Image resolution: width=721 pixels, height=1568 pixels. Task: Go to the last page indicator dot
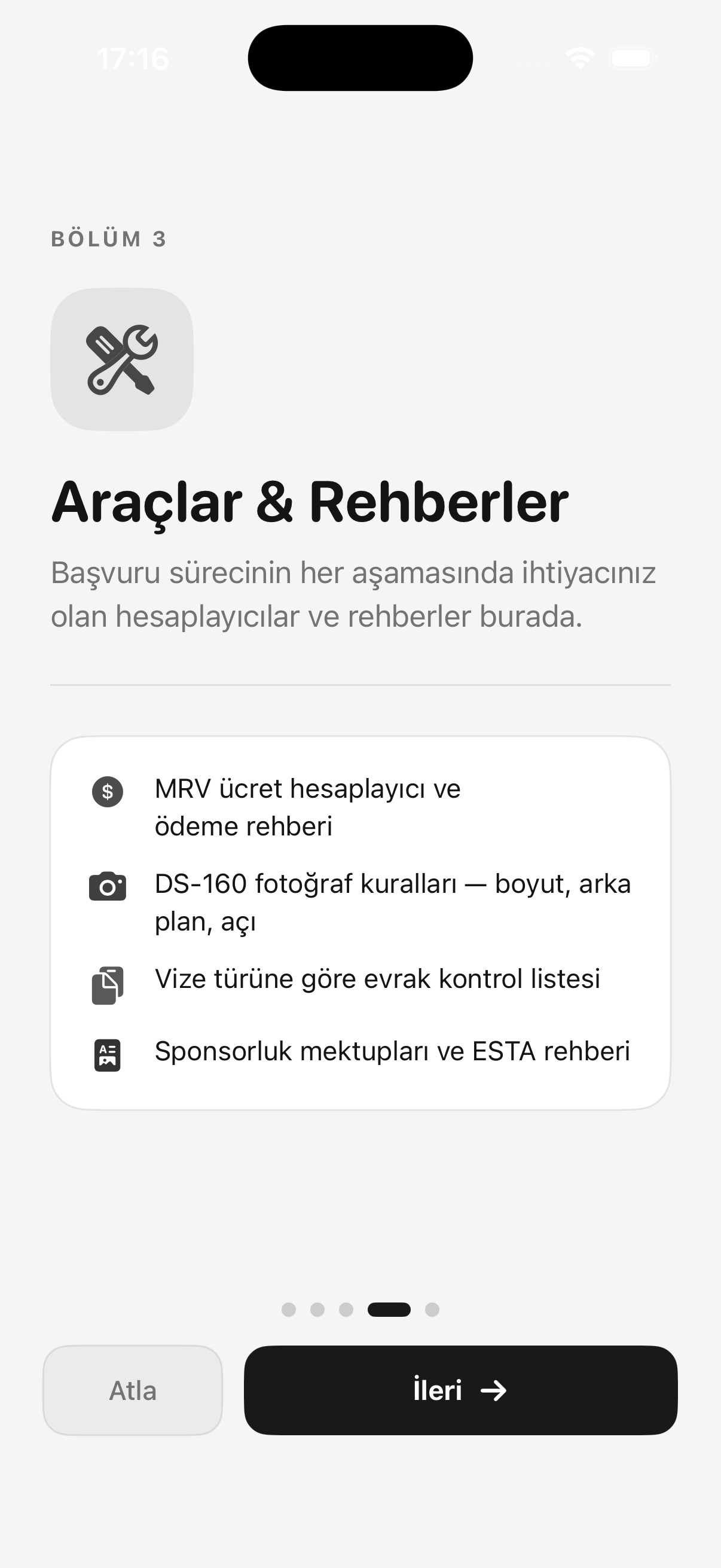point(432,1309)
